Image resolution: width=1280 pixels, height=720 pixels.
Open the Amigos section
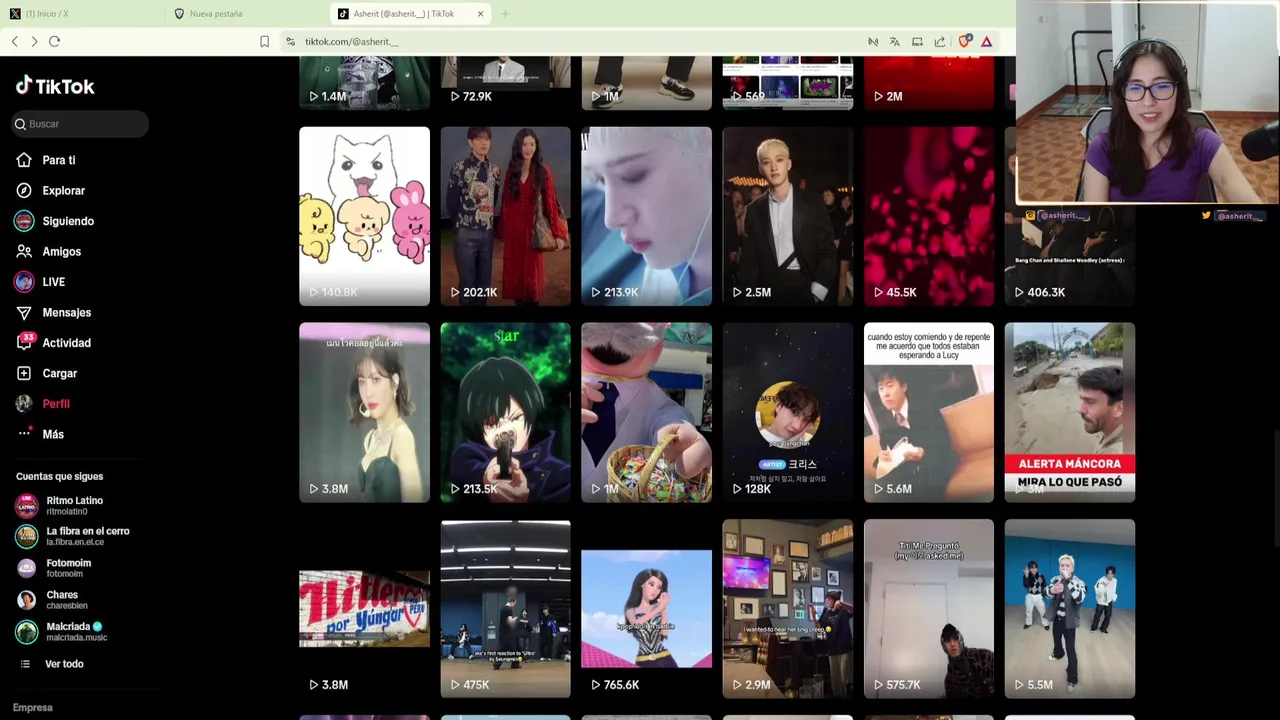pos(61,252)
